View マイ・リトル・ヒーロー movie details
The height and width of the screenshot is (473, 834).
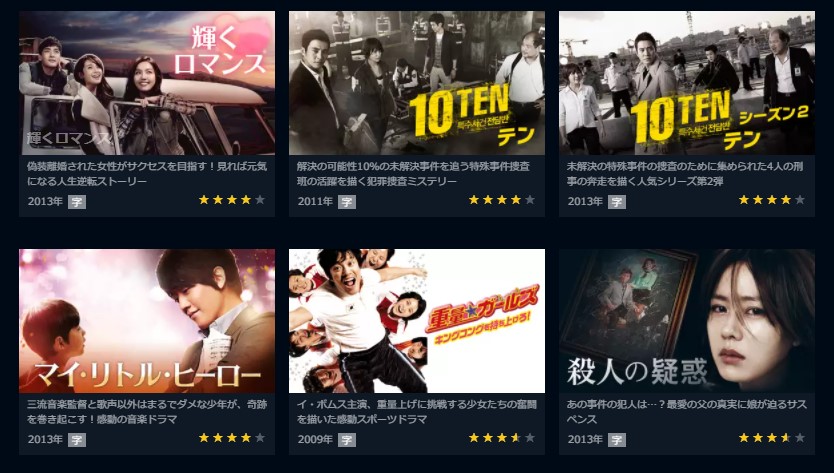point(147,321)
